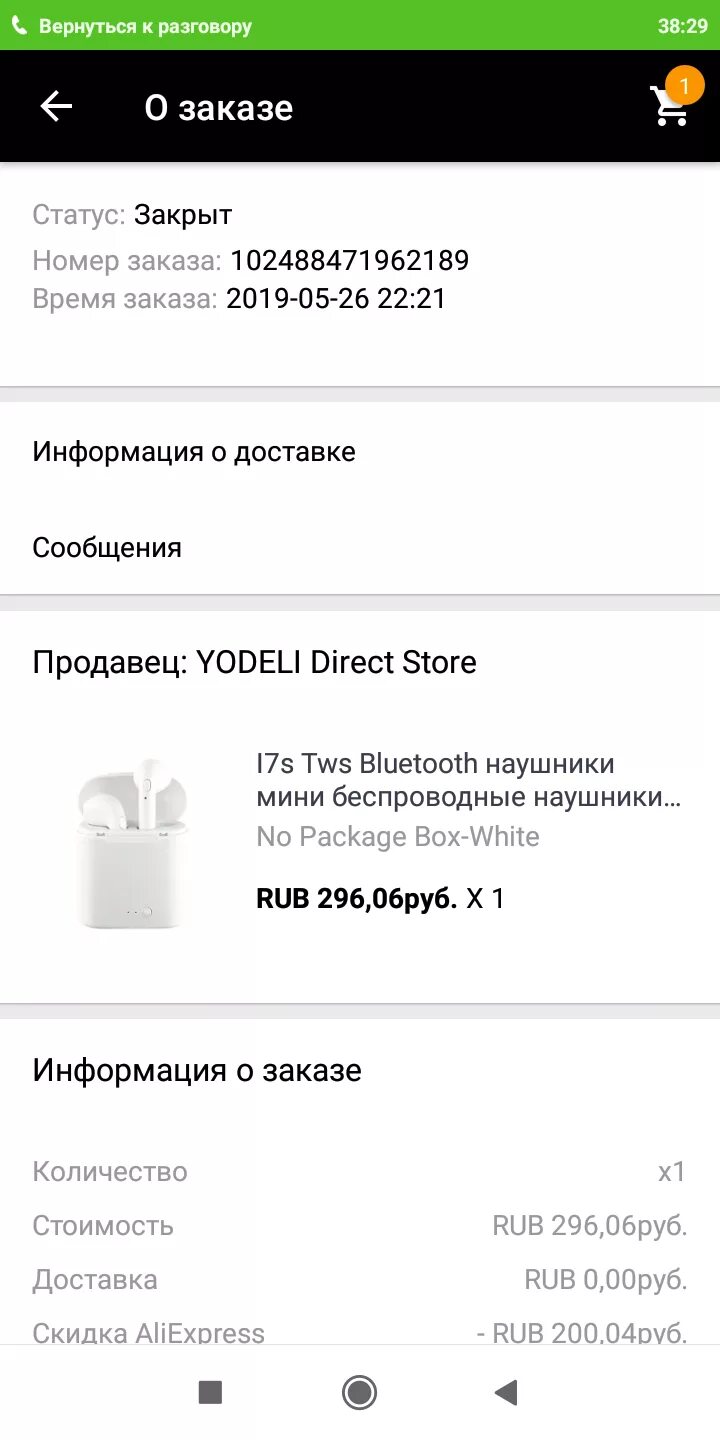Open Информация о доставке
720x1440 pixels.
click(x=194, y=452)
